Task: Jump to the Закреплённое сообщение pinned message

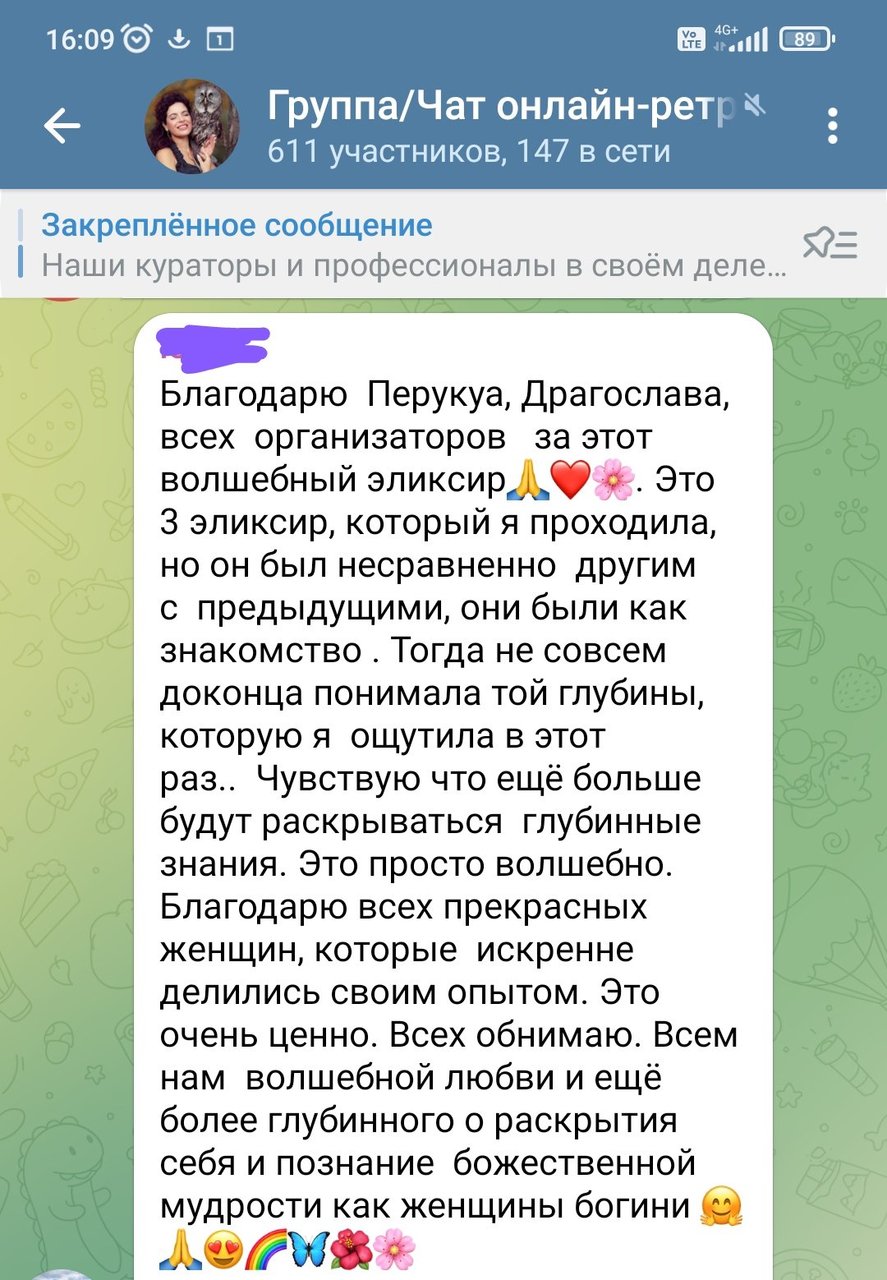Action: (x=400, y=246)
